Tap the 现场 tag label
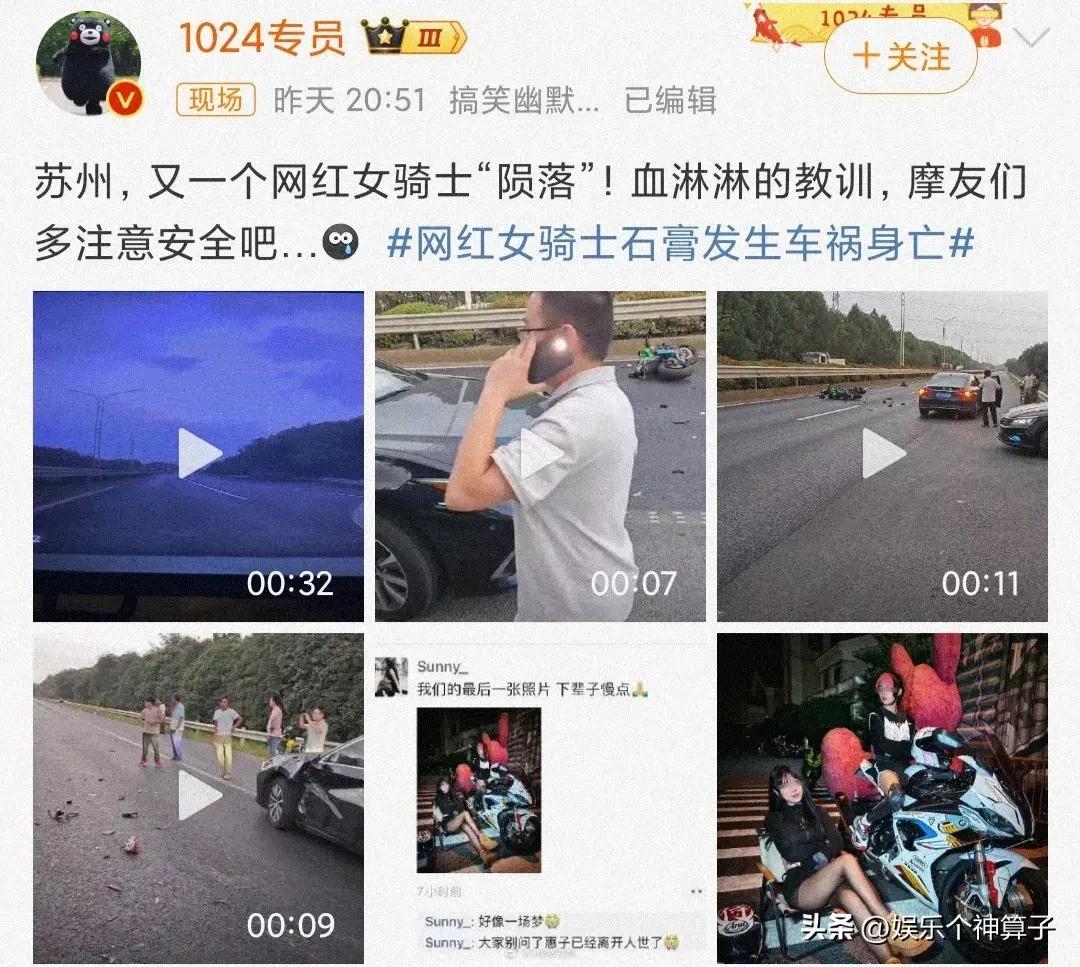Viewport: 1080px width, 967px height. [x=216, y=100]
